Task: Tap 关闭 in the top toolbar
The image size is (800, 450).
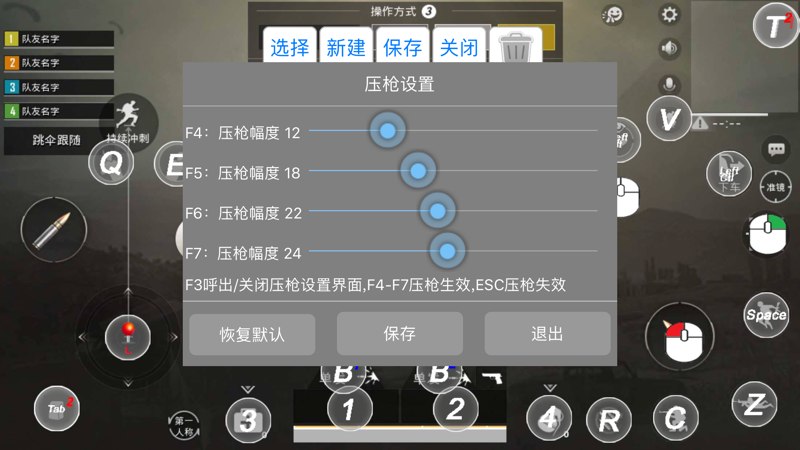Action: pyautogui.click(x=459, y=47)
